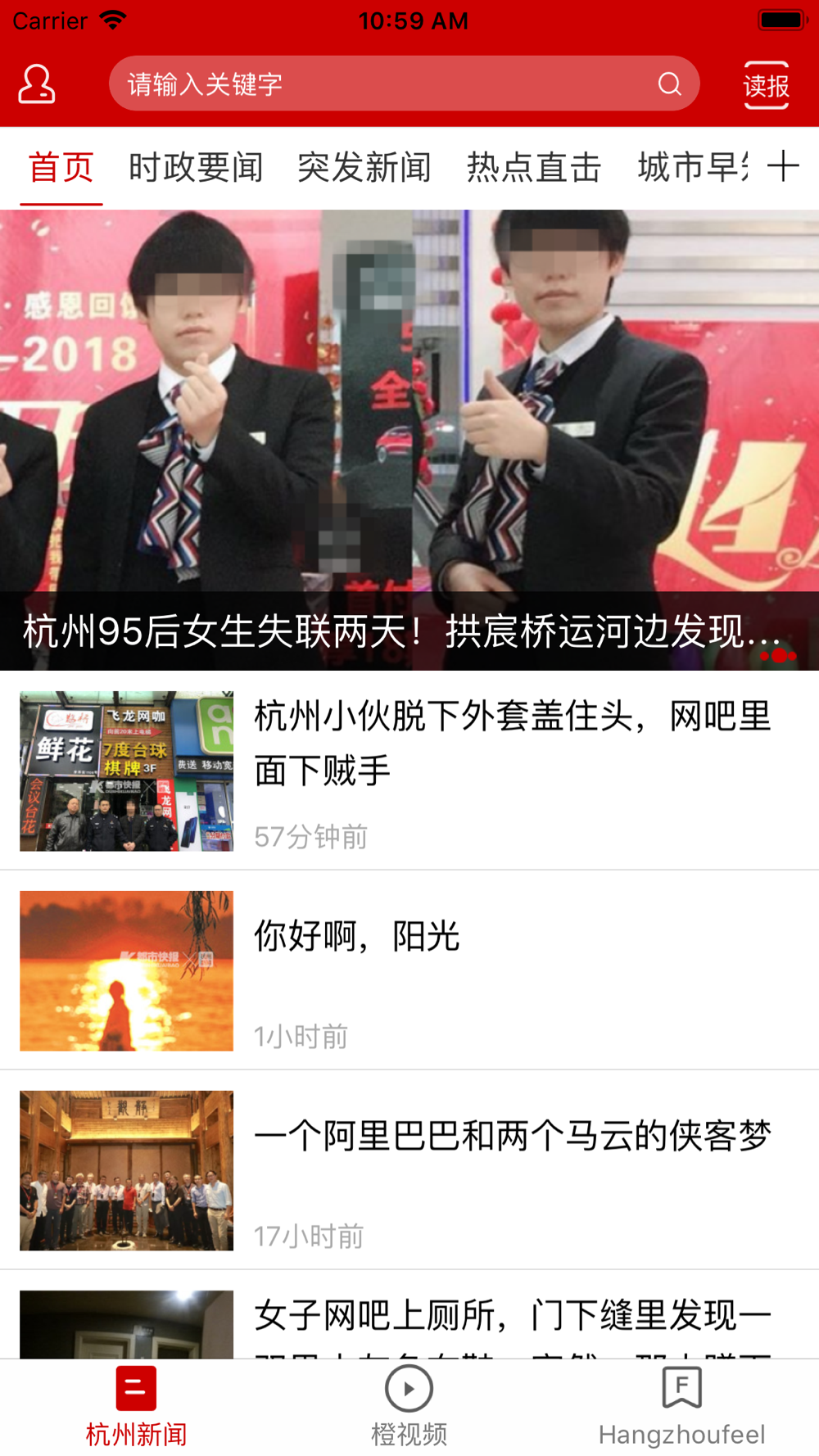Select the 热点直击 tab
The width and height of the screenshot is (819, 1456).
534,168
